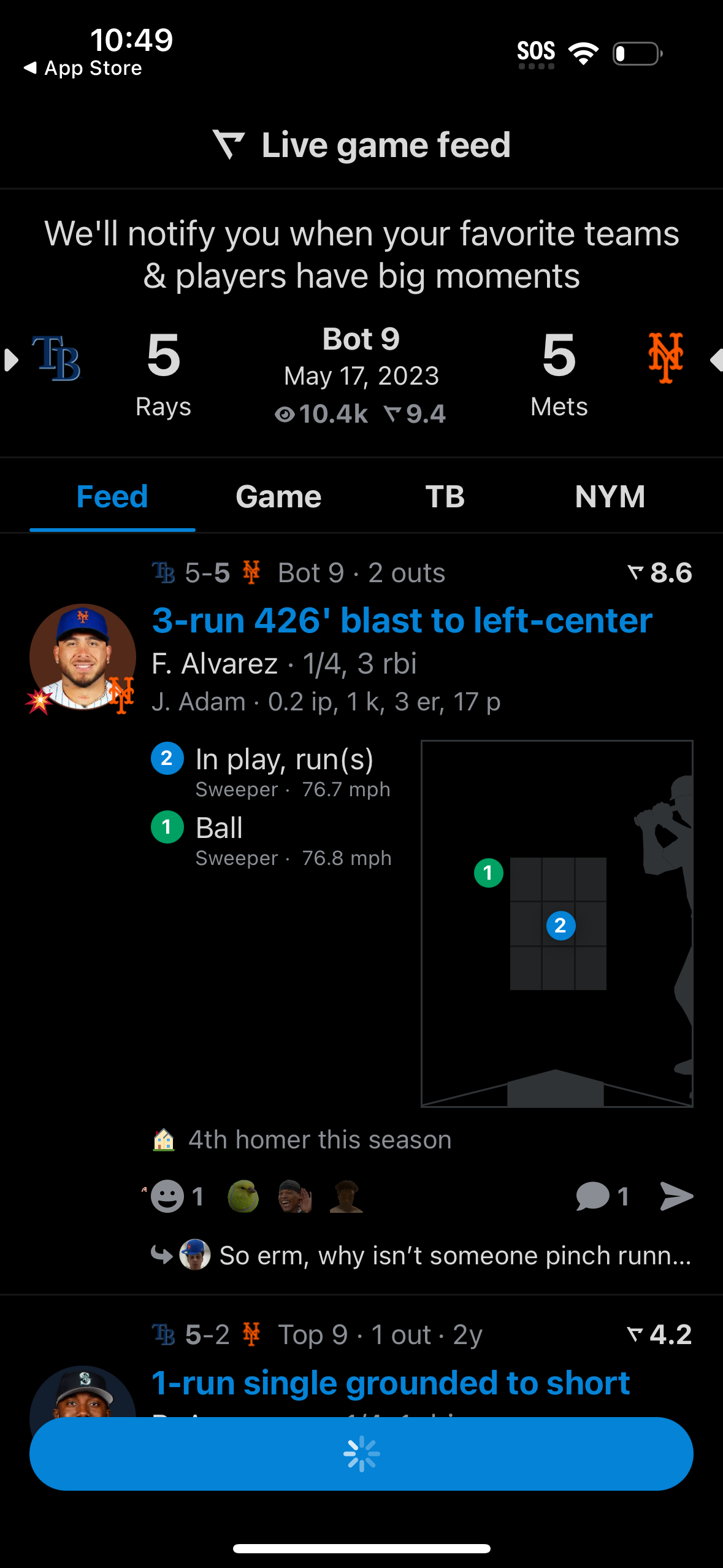
Task: Tap the loading progress button at bottom
Action: coord(361,1453)
